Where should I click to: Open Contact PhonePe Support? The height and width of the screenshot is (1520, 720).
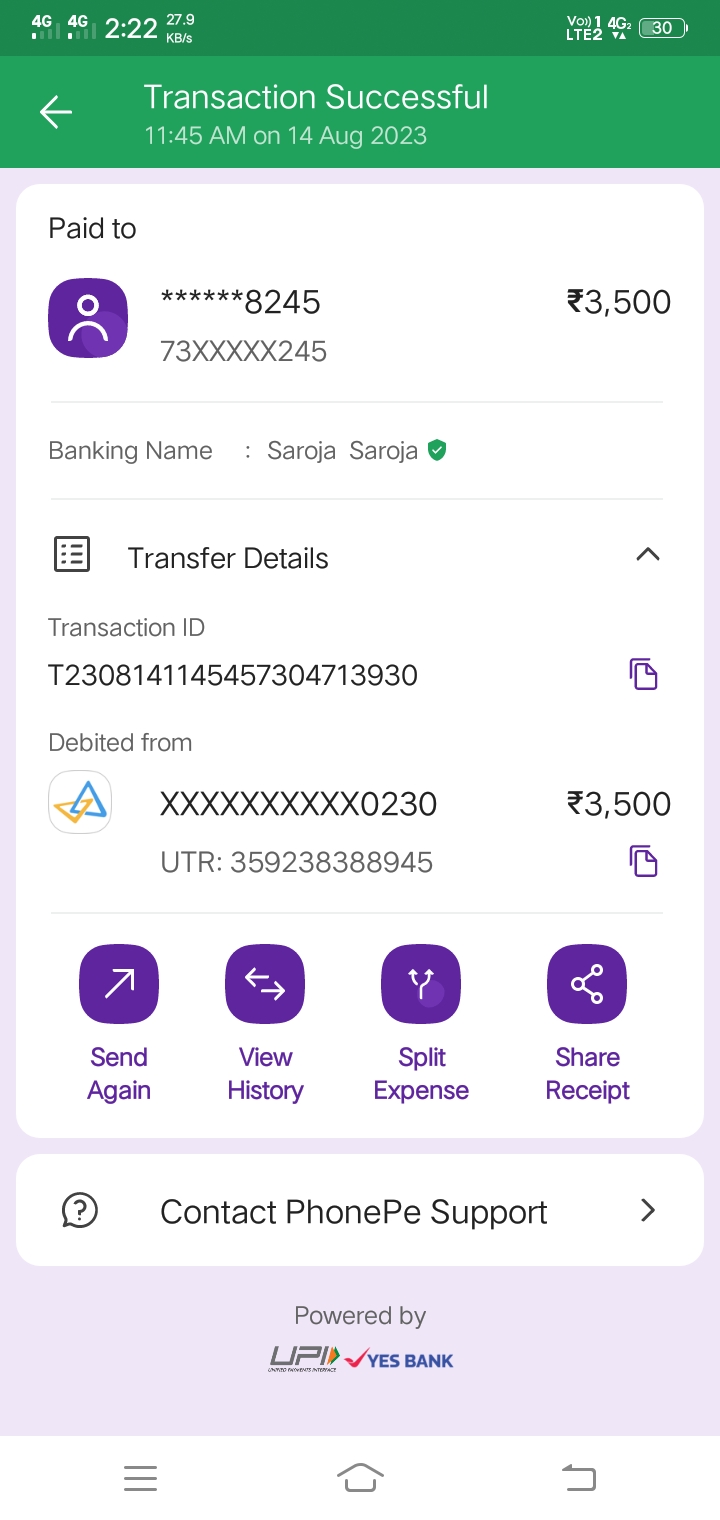pos(360,1211)
